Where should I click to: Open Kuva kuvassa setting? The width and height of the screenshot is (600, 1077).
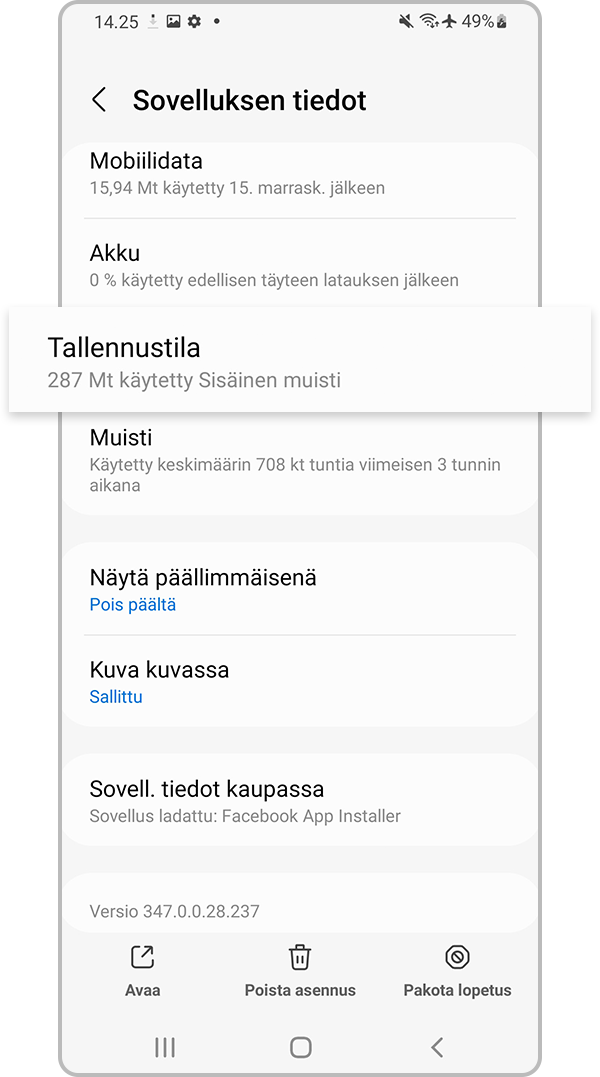click(x=300, y=681)
